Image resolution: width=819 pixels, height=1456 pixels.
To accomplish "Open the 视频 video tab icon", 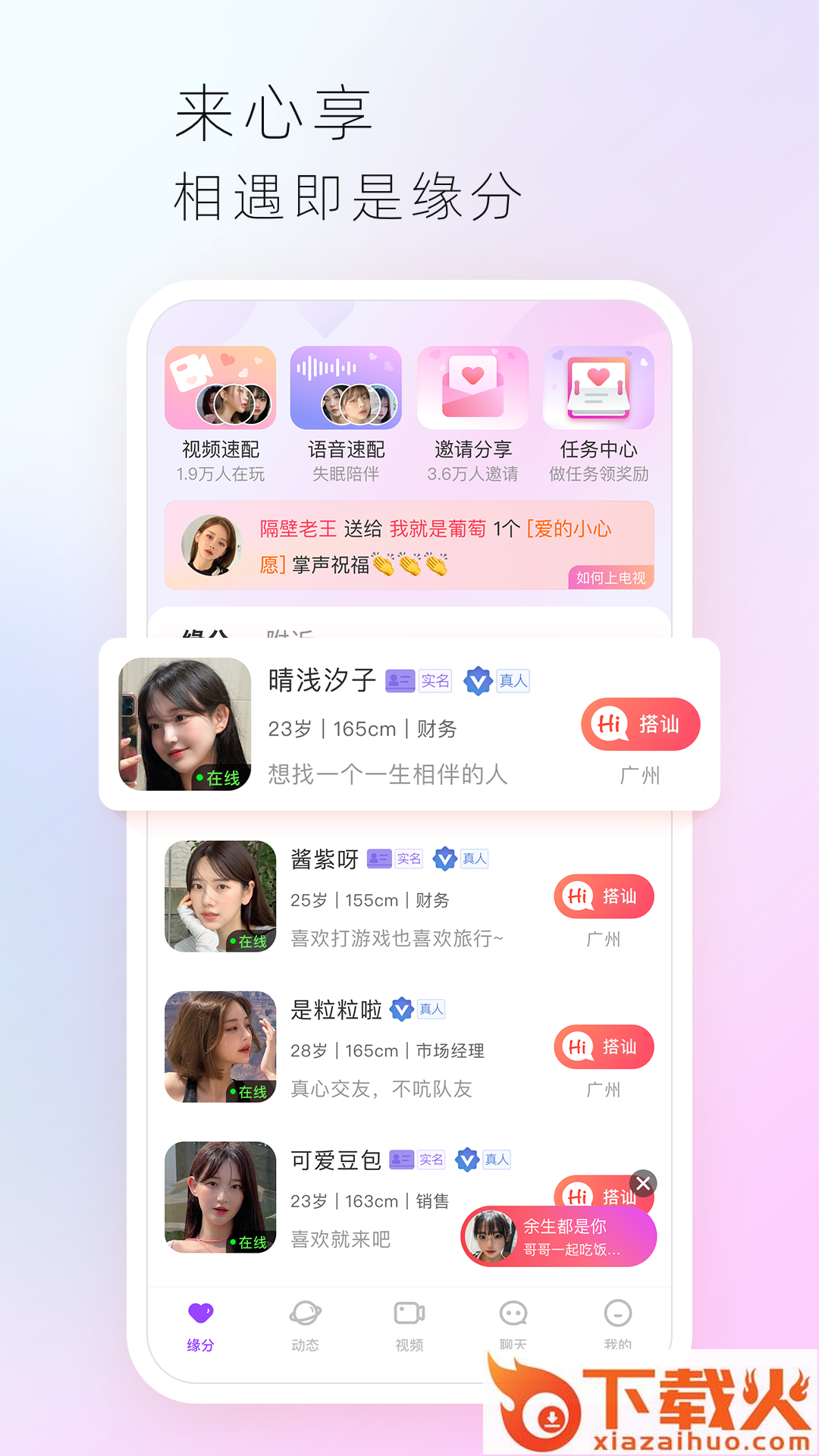I will [409, 1323].
